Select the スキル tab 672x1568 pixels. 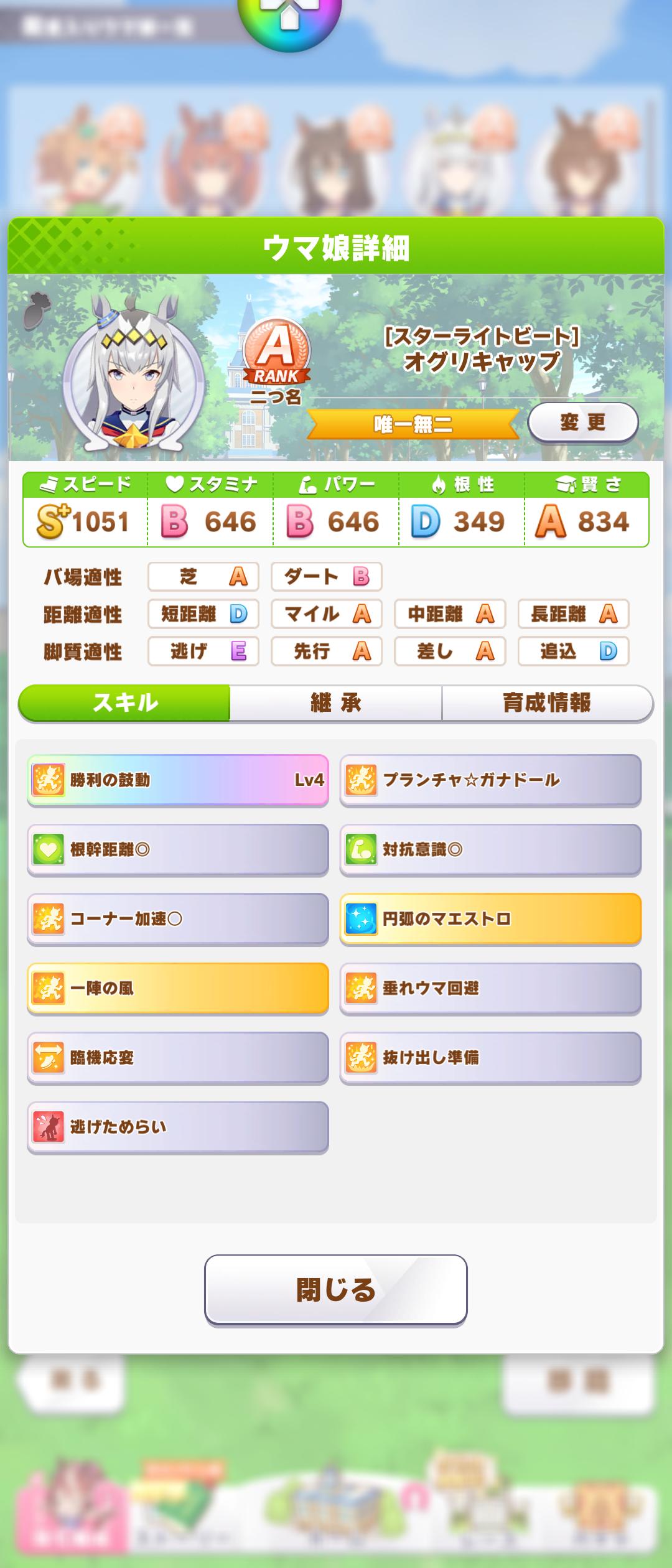(124, 703)
